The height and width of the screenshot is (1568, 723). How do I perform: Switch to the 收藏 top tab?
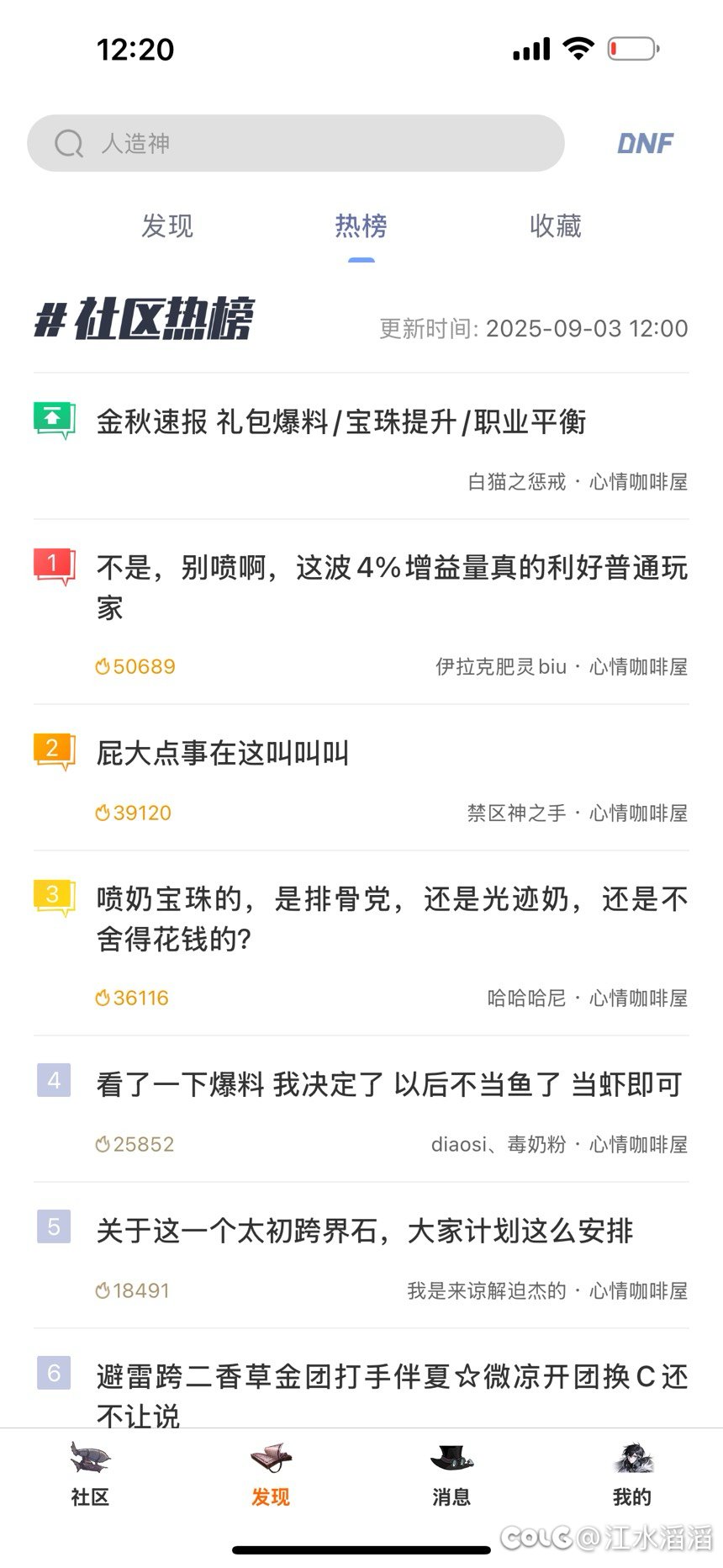click(x=555, y=225)
